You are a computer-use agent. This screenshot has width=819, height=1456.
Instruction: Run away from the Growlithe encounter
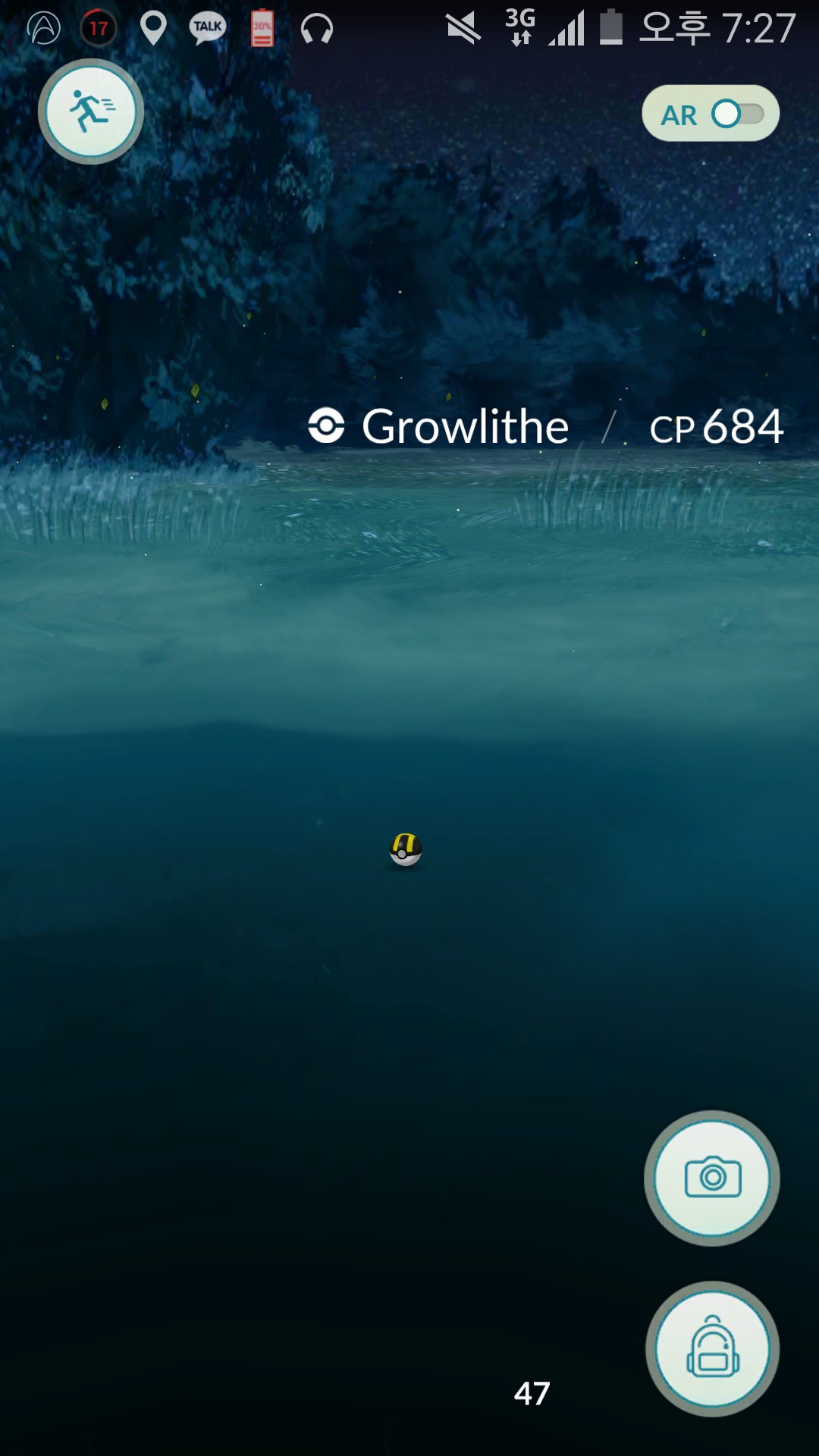(91, 111)
